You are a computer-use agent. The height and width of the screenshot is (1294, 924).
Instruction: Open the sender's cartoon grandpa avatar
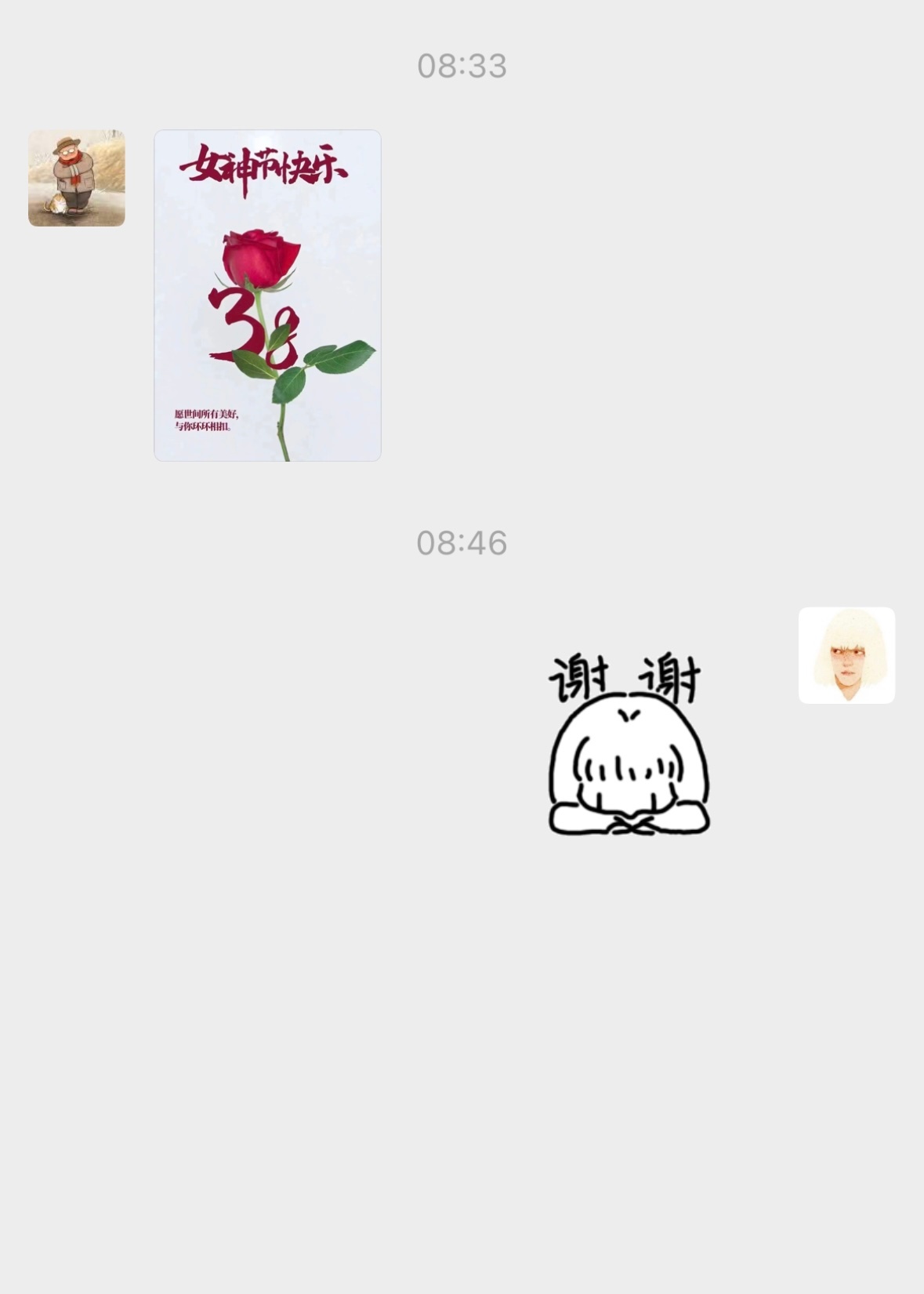pos(77,178)
